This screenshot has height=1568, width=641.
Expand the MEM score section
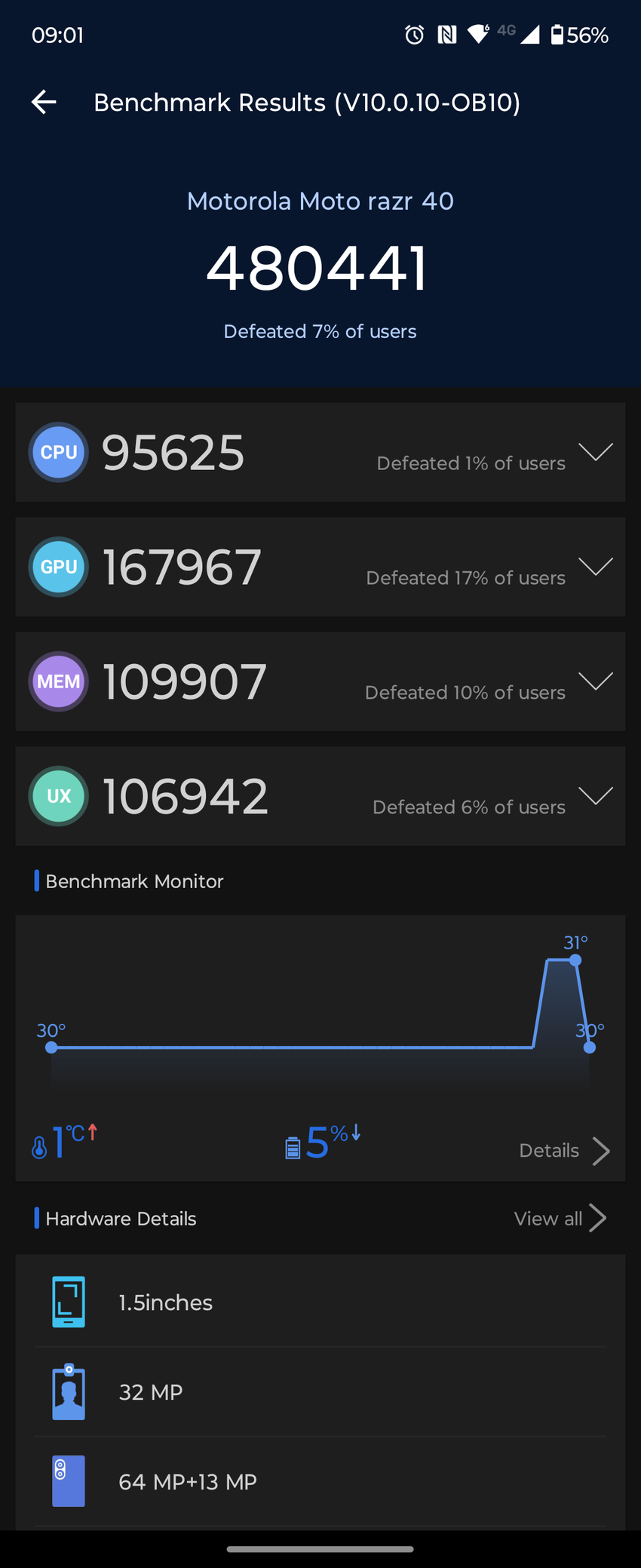click(595, 681)
